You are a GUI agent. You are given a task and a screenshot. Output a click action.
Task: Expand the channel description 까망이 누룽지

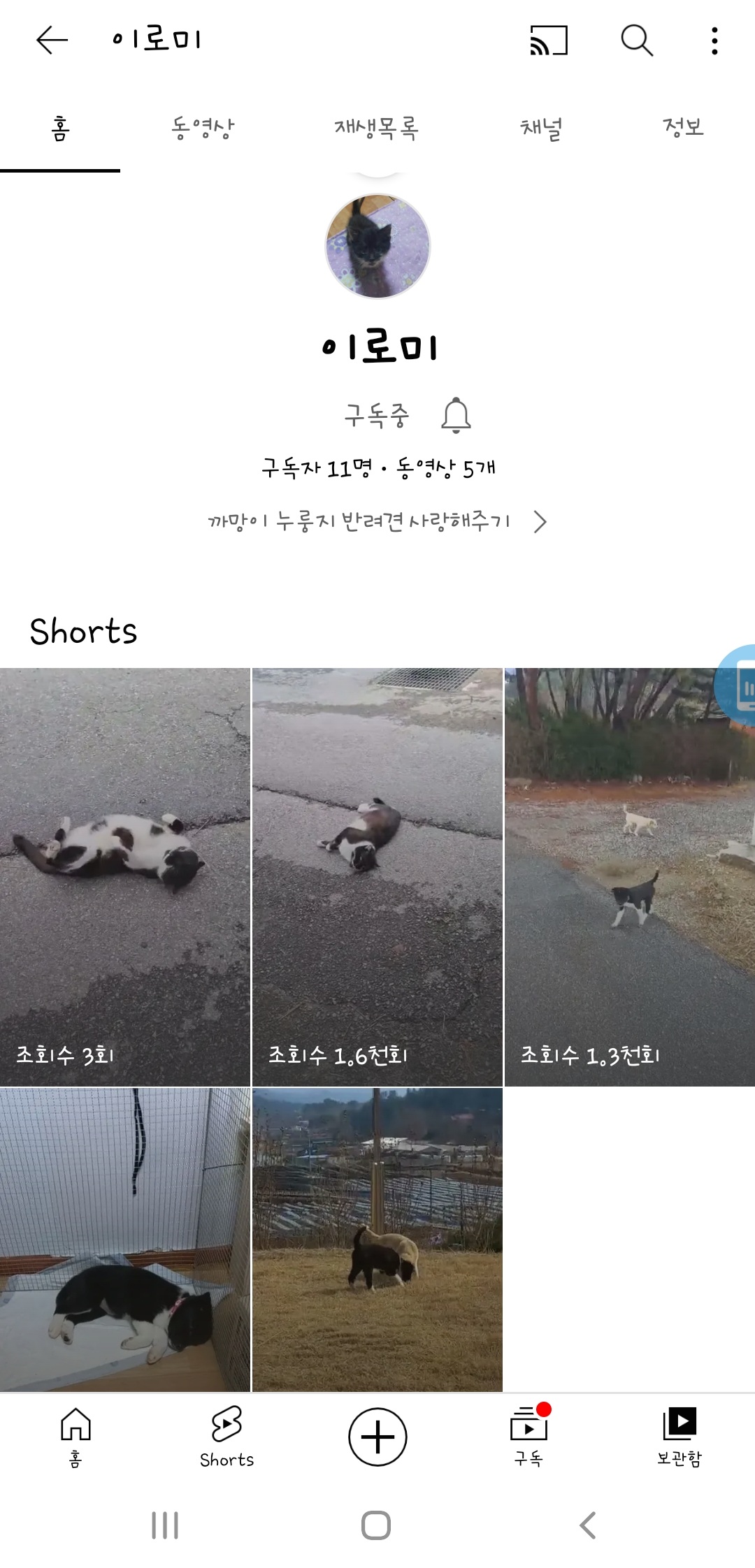pyautogui.click(x=377, y=521)
